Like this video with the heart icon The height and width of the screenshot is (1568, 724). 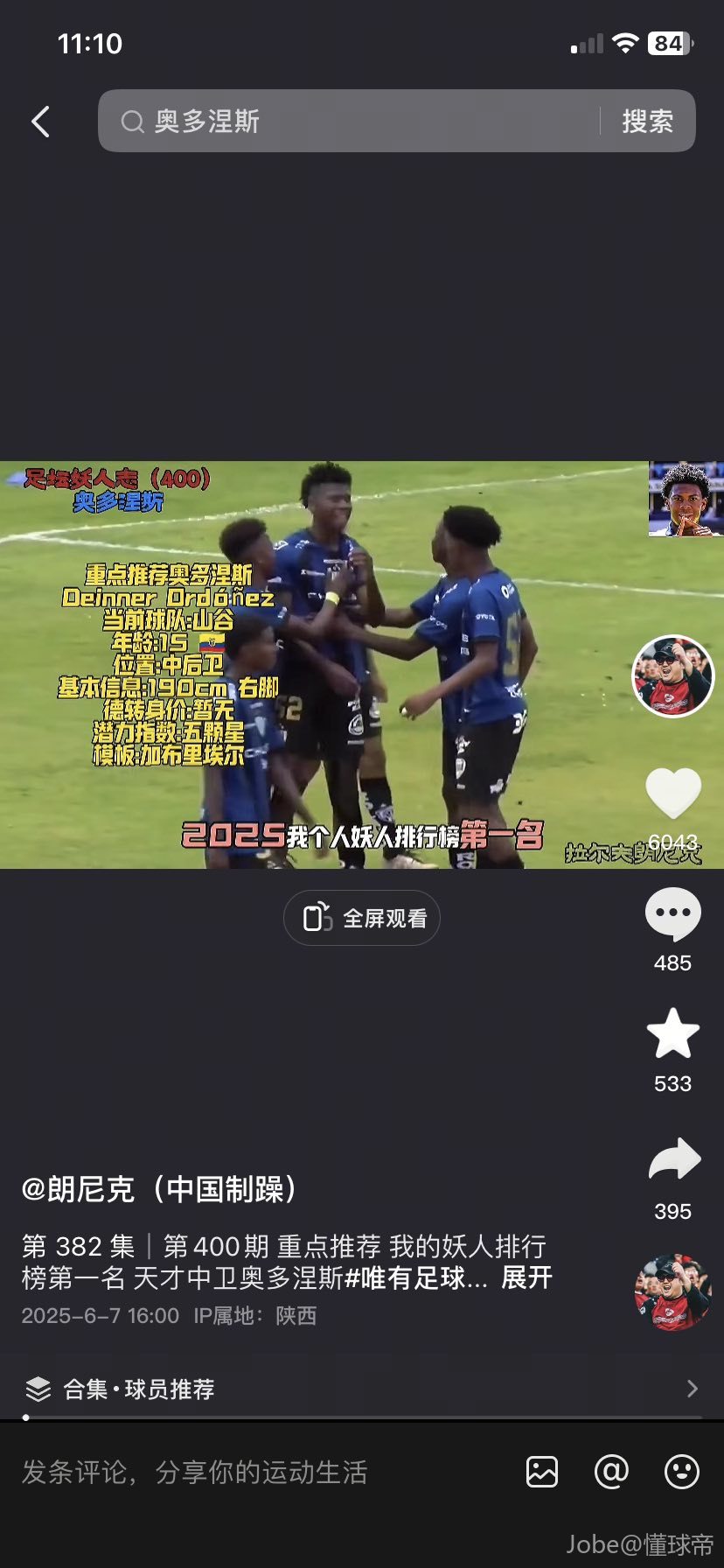click(x=672, y=794)
